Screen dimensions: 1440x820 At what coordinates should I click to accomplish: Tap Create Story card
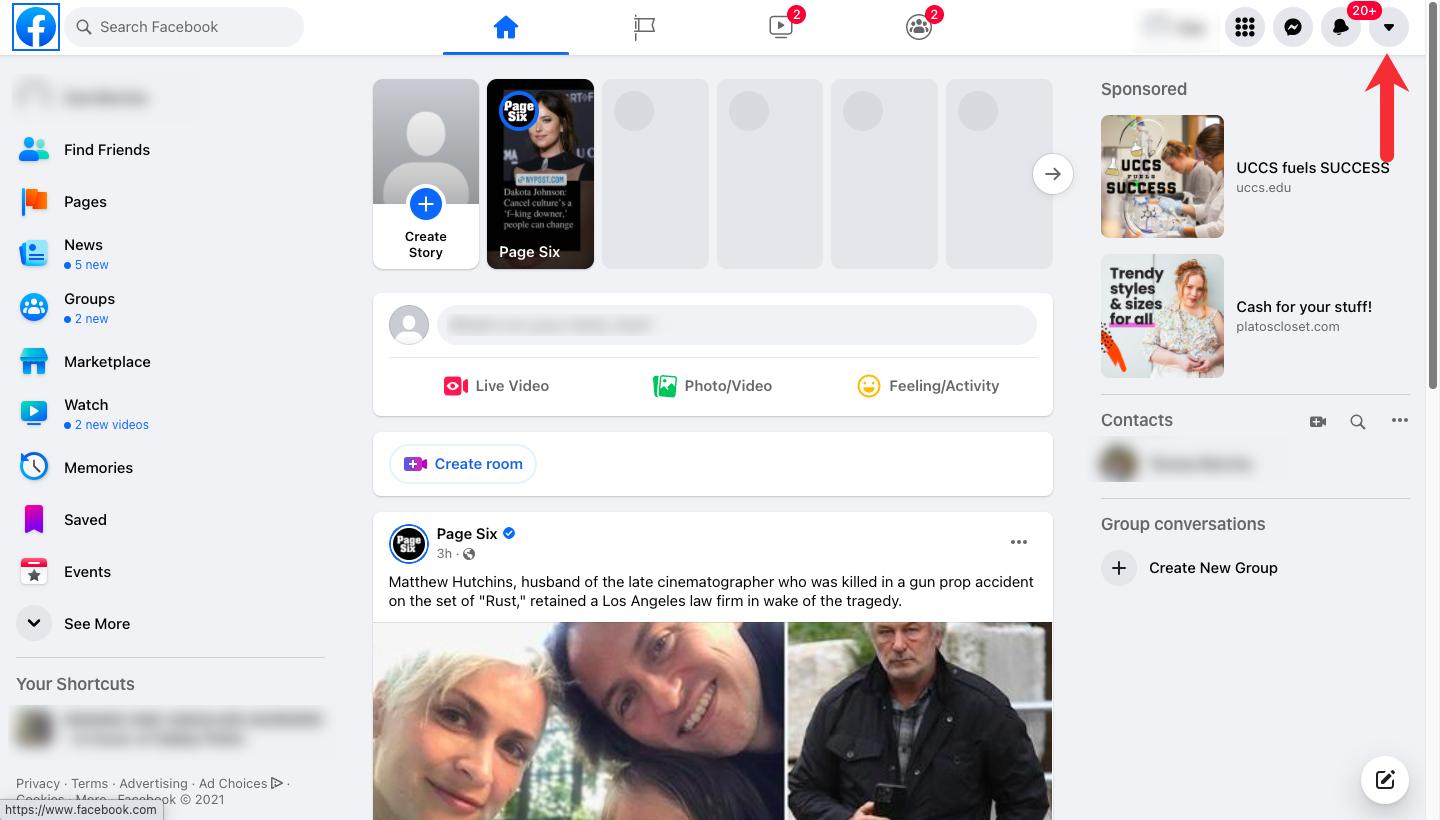pyautogui.click(x=426, y=175)
